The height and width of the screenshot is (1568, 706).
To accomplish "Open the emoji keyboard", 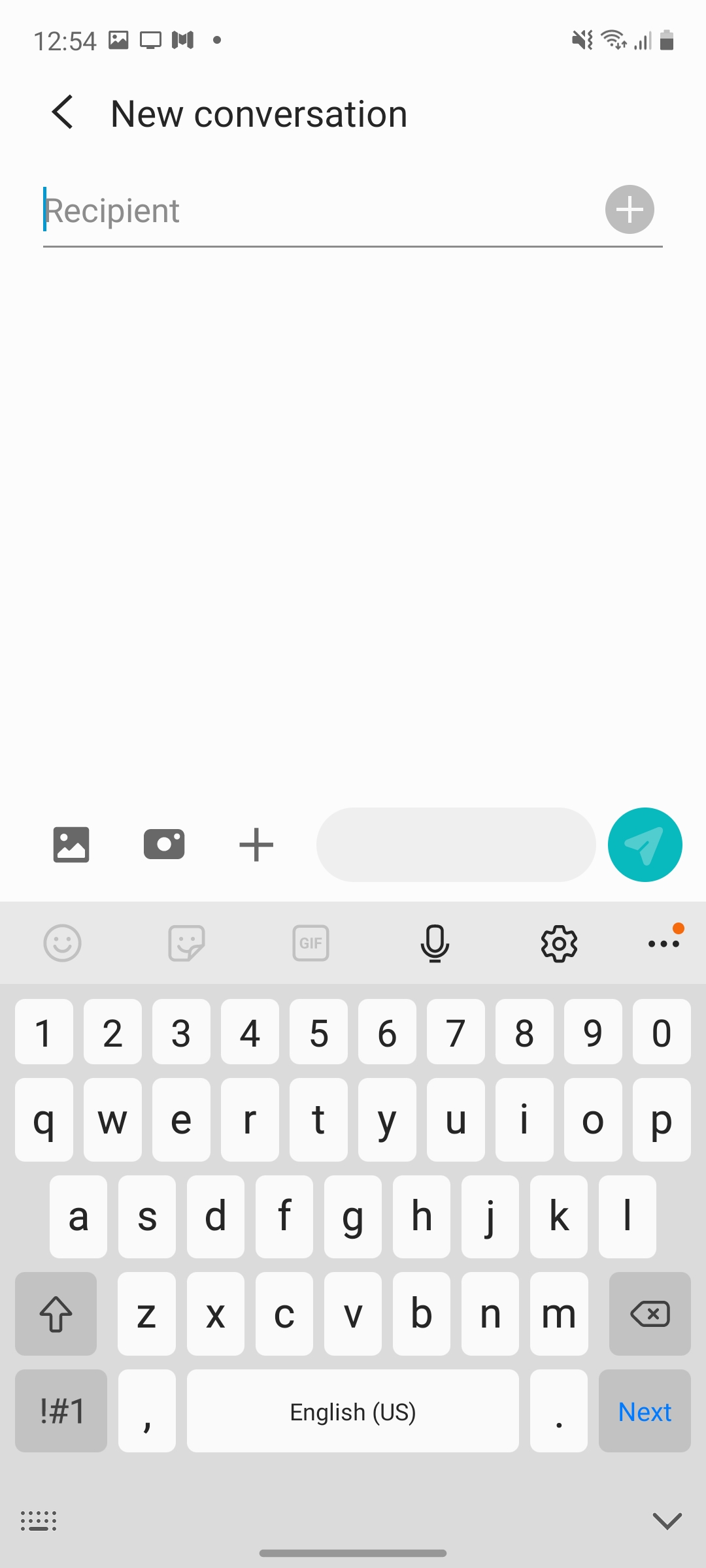I will coord(63,943).
